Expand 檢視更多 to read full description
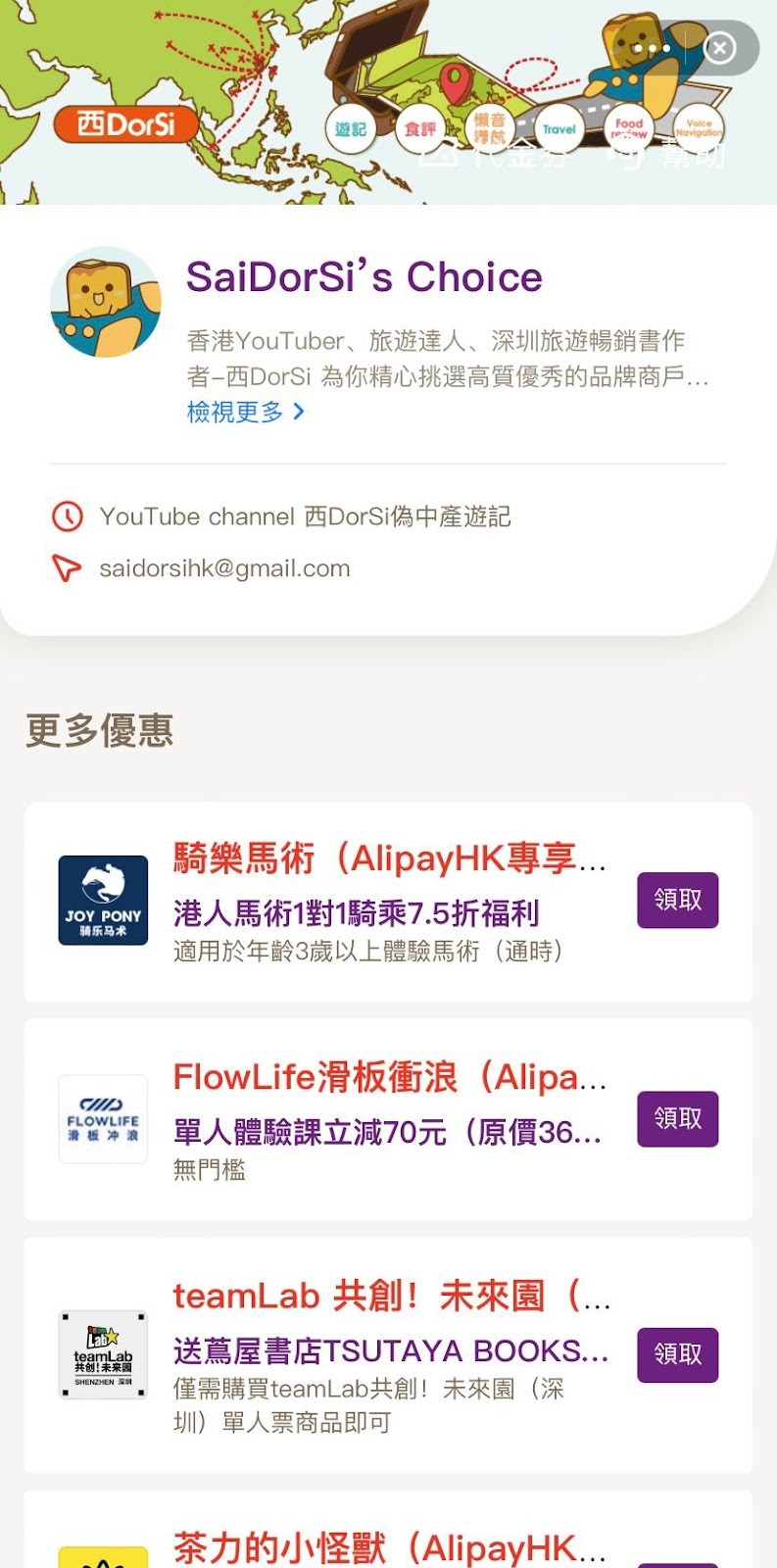The width and height of the screenshot is (777, 1568). pos(246,413)
